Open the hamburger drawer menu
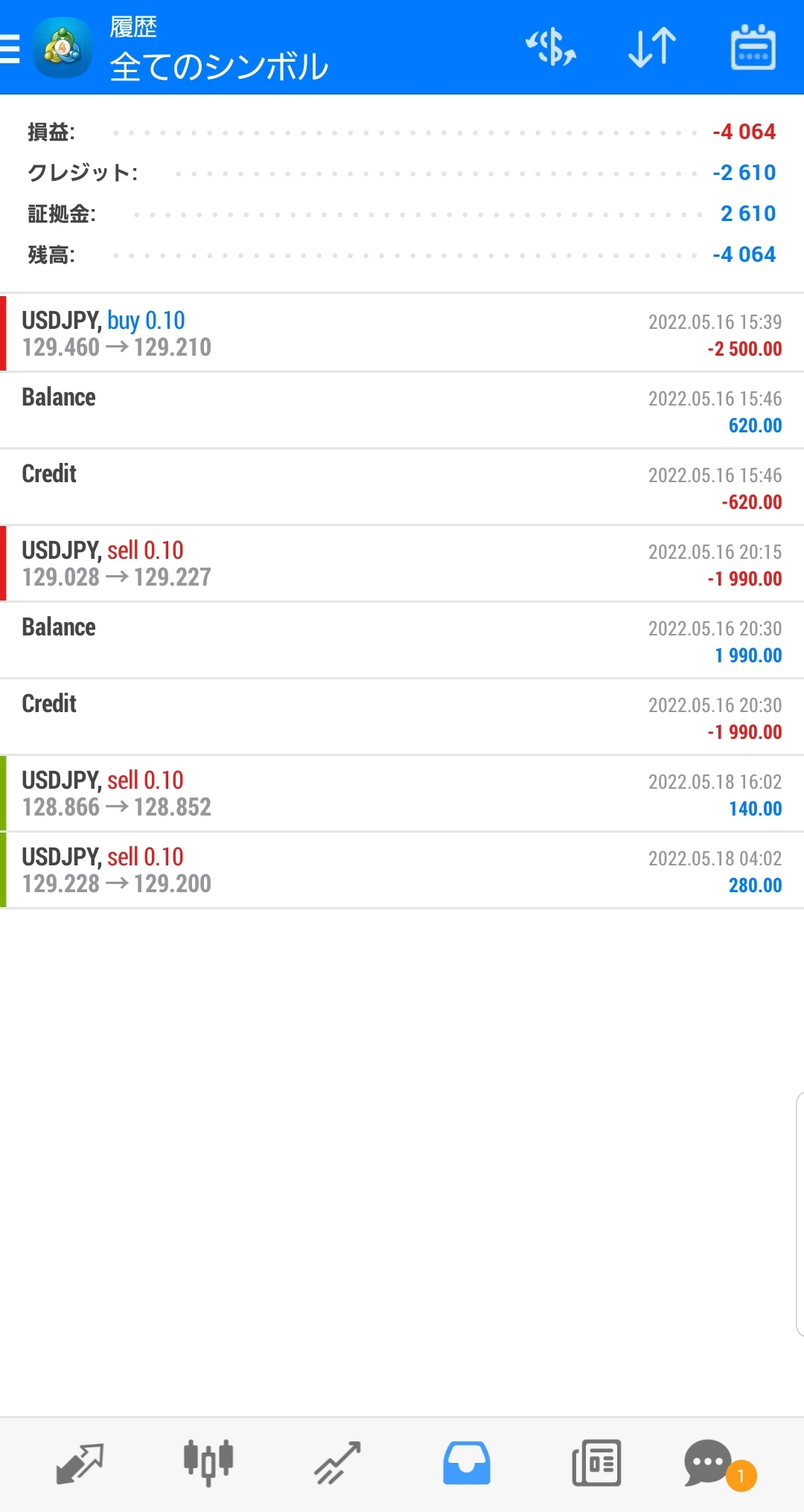Image resolution: width=804 pixels, height=1512 pixels. (x=10, y=48)
